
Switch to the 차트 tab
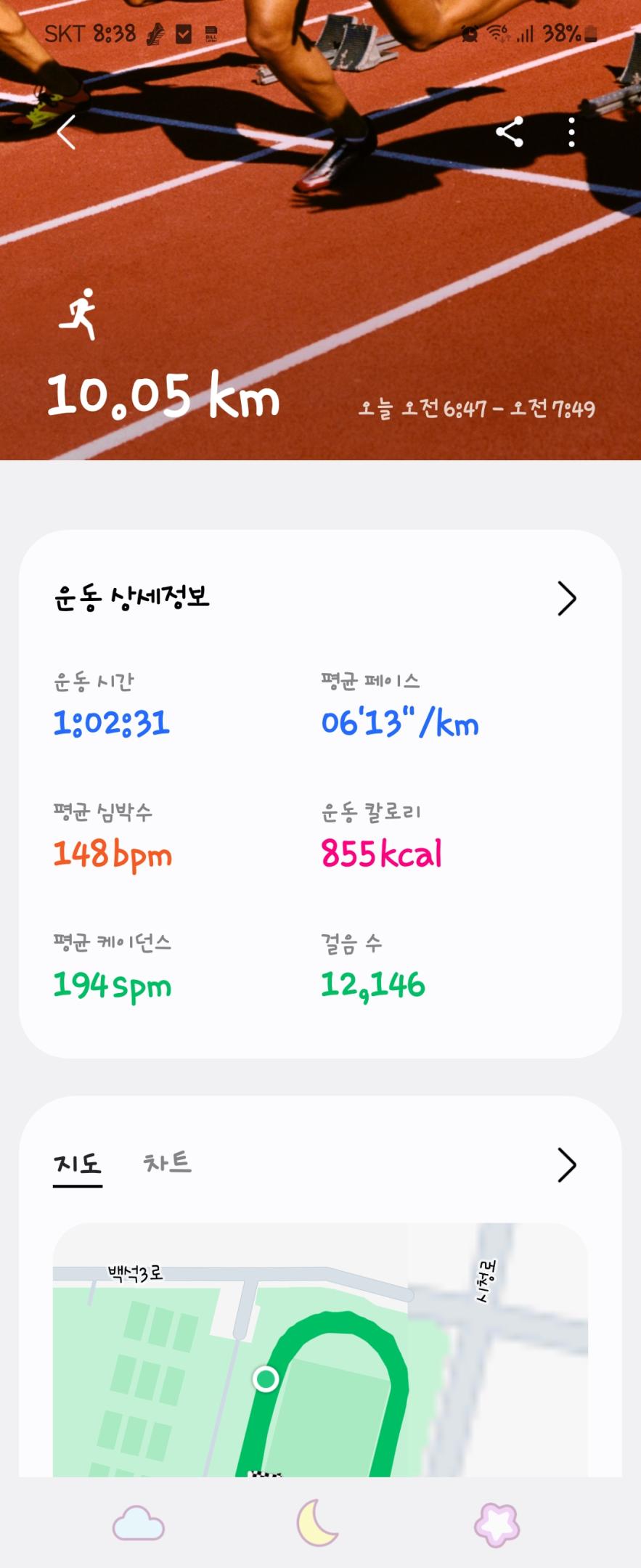click(x=168, y=1163)
